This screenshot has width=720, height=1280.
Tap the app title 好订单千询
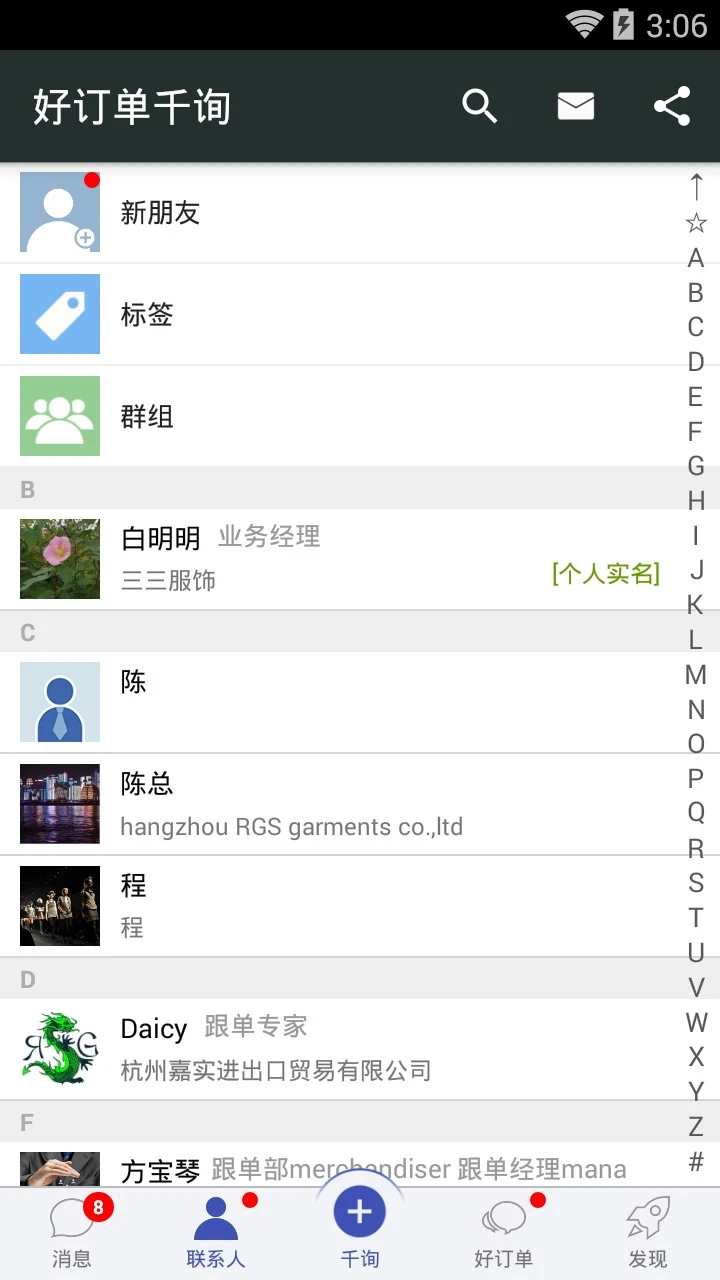(131, 105)
